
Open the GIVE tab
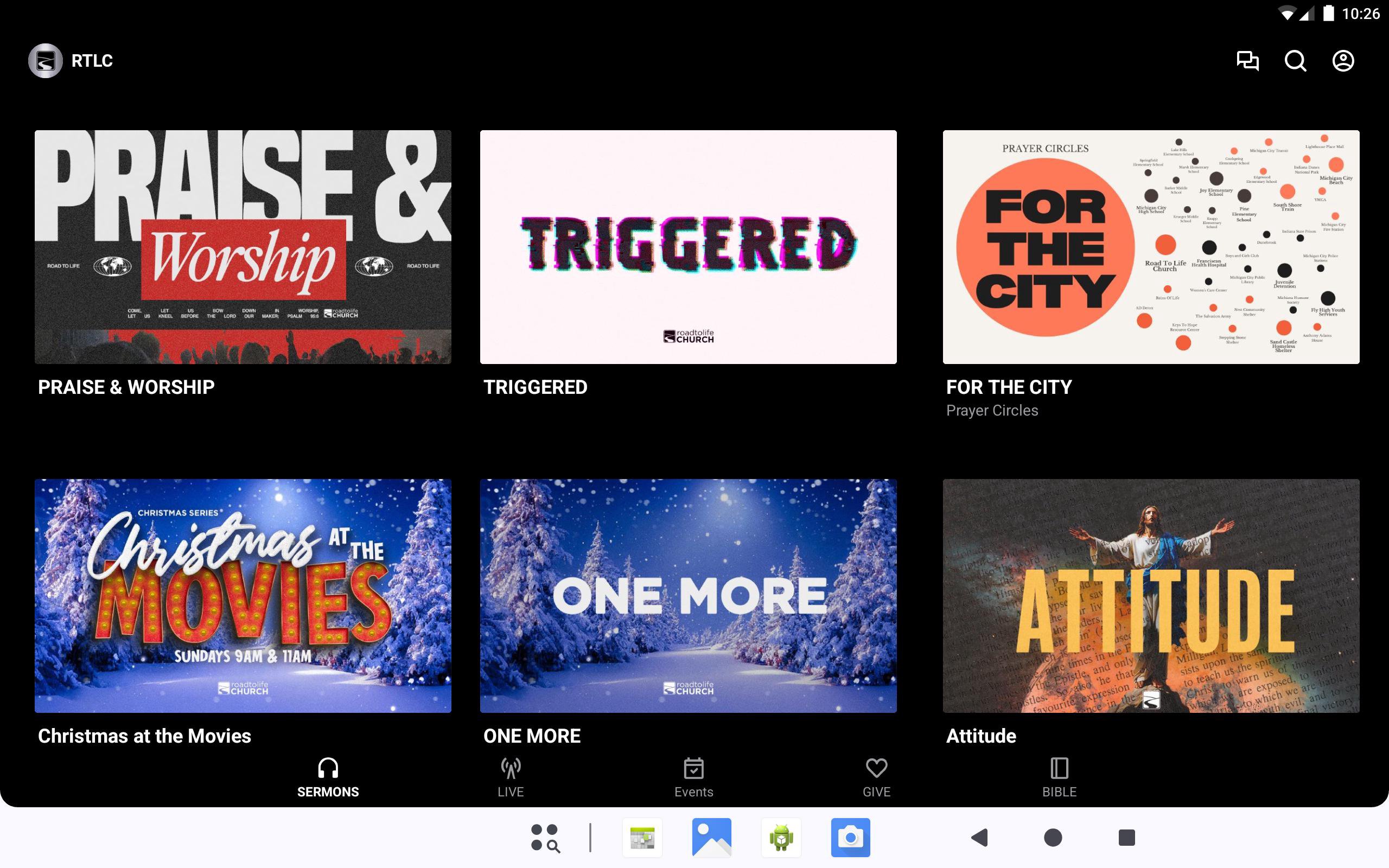pyautogui.click(x=876, y=777)
